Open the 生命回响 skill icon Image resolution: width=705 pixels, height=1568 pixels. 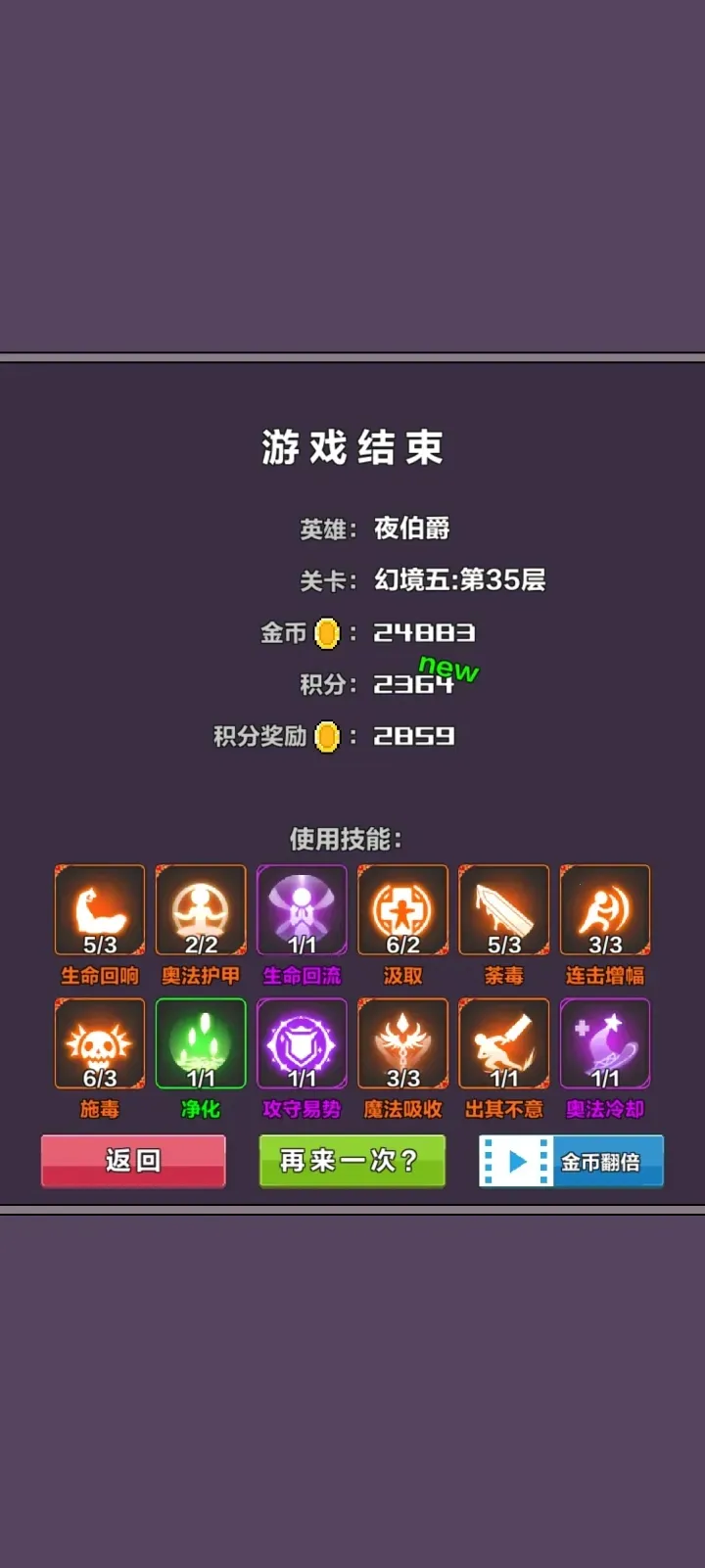point(100,909)
